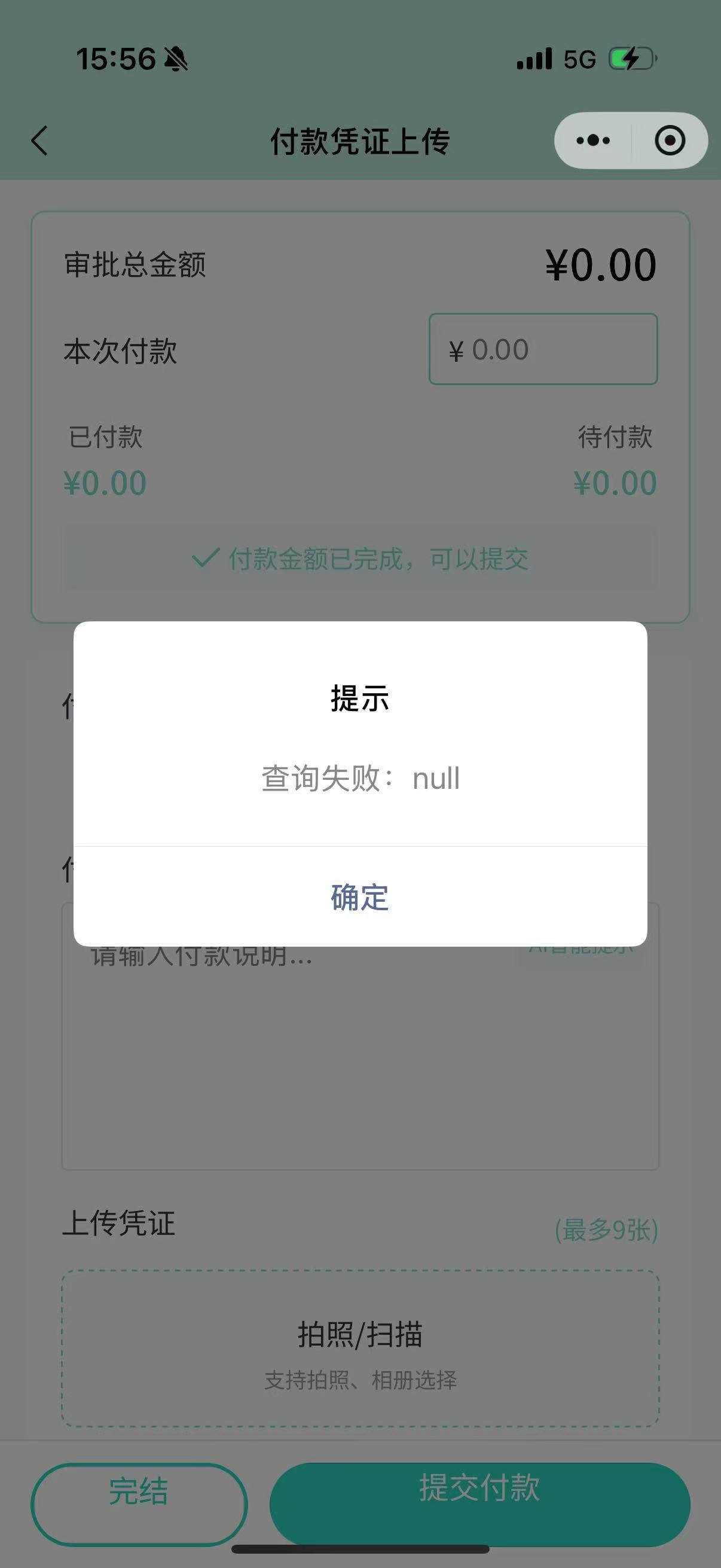
Task: Click the 本次付款 amount input field
Action: pyautogui.click(x=543, y=349)
